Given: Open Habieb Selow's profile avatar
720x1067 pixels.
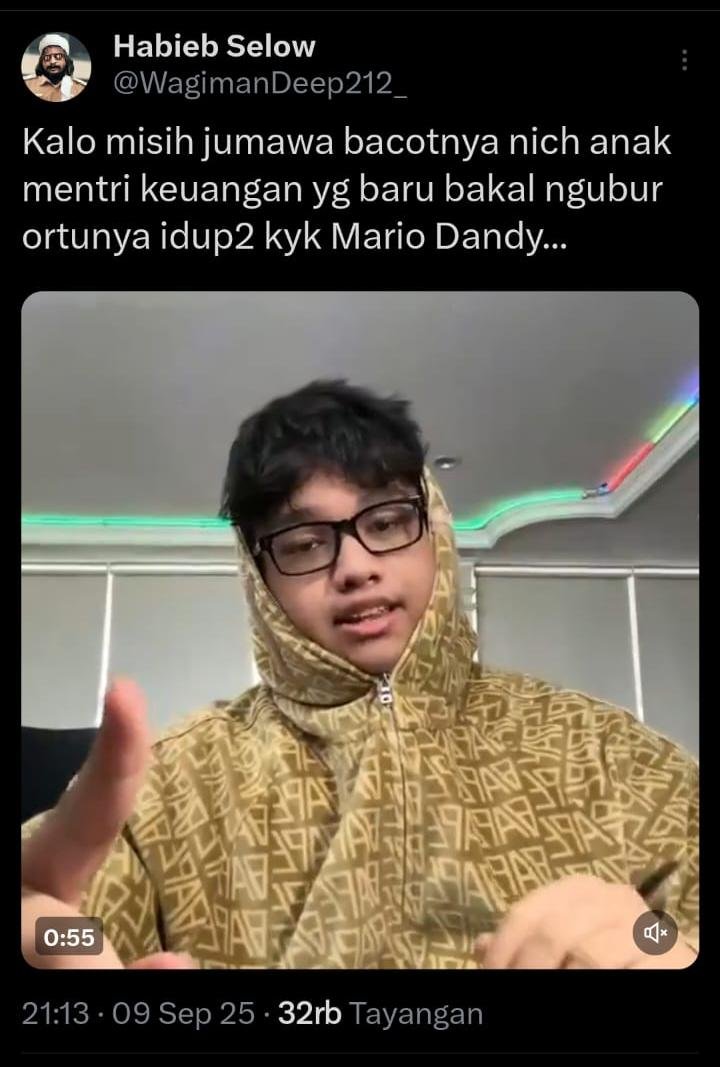Looking at the screenshot, I should (56, 66).
